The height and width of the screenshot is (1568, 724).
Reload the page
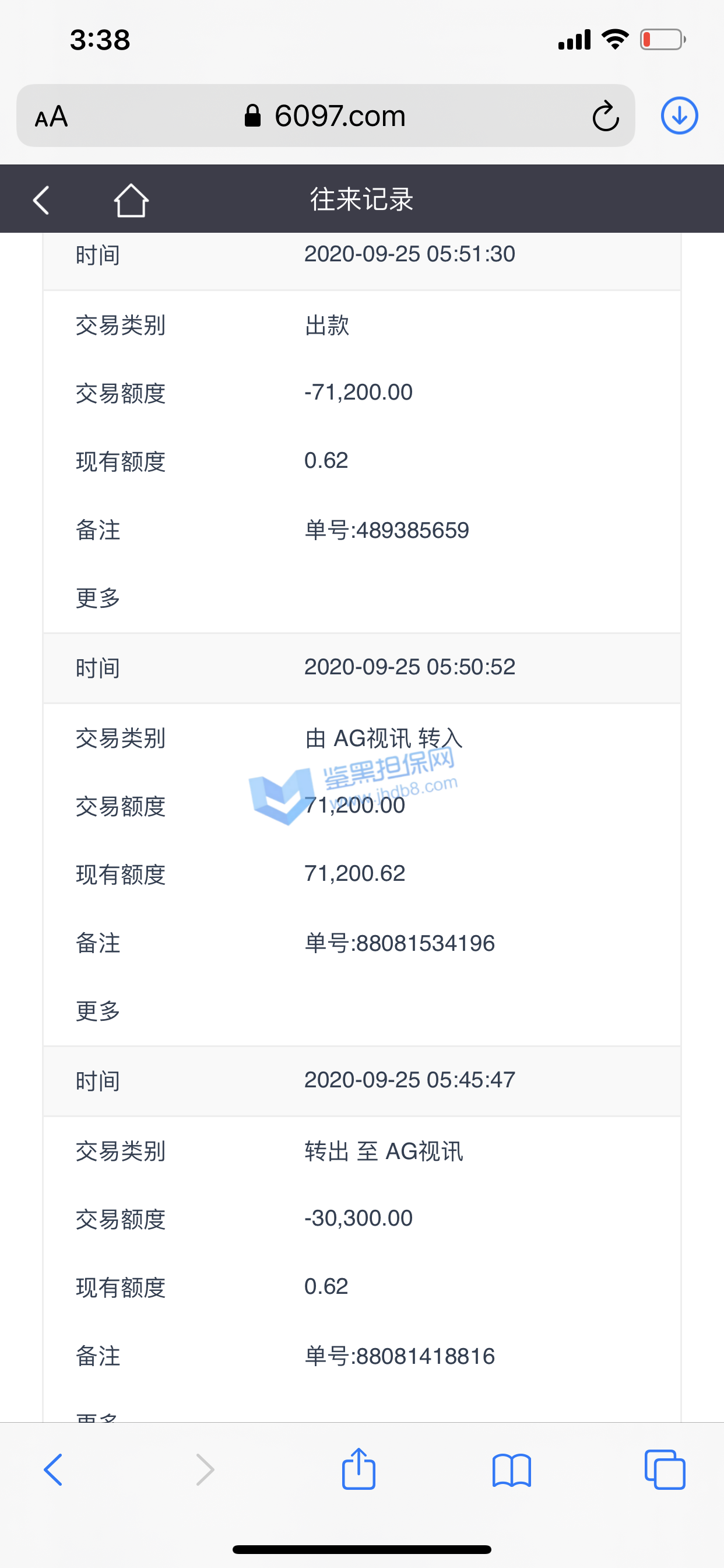[x=605, y=116]
